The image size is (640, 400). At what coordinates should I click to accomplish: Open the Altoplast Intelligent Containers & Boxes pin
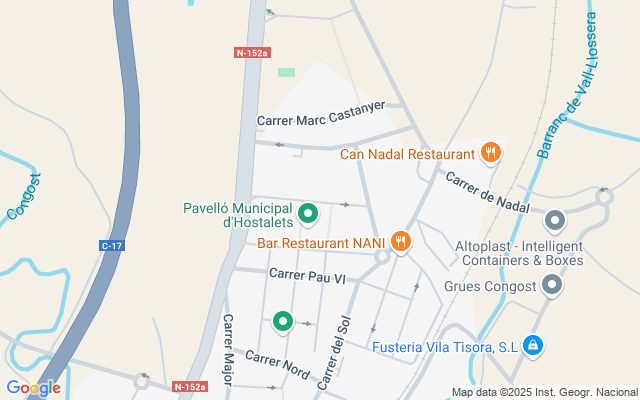pyautogui.click(x=555, y=220)
